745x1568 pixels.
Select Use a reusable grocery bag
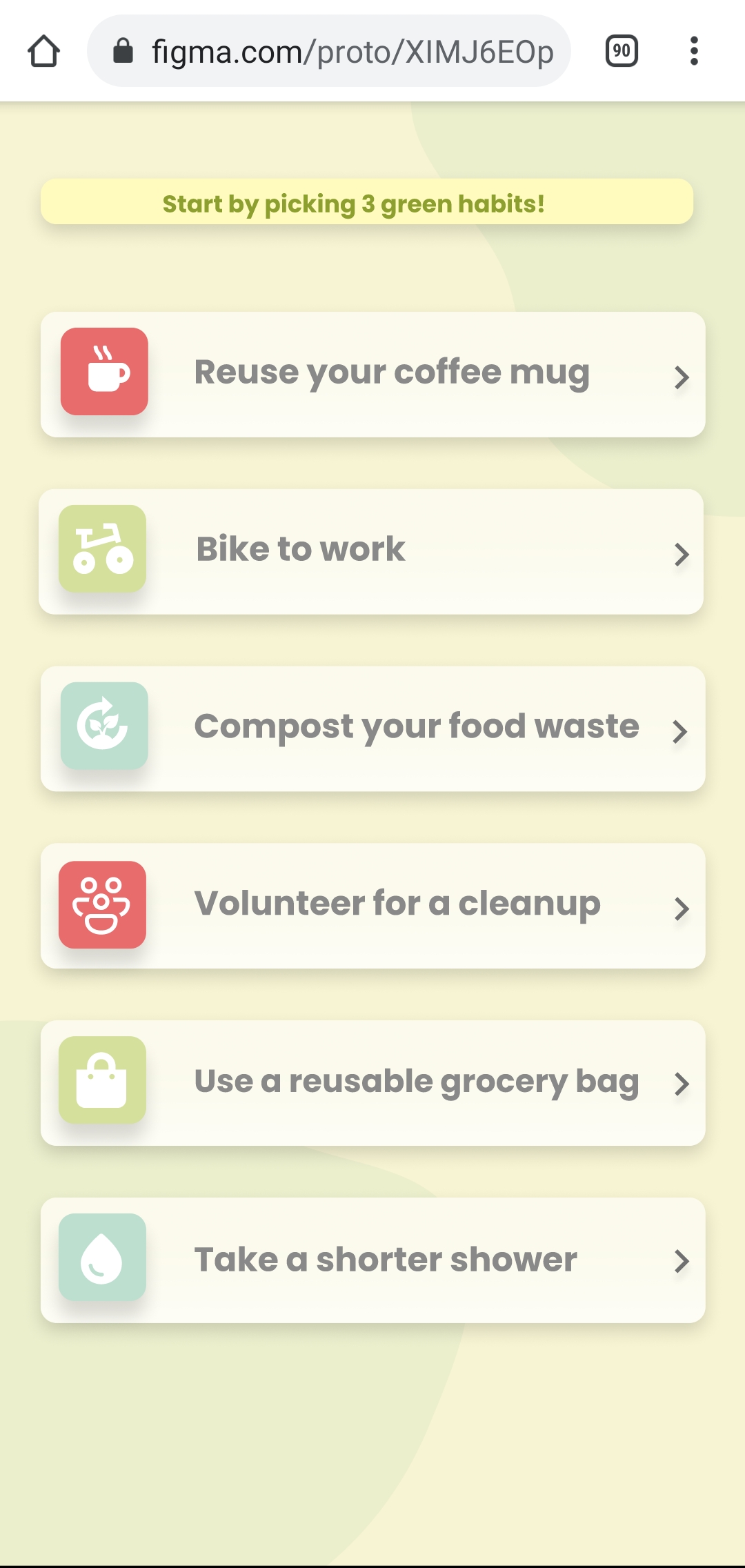[x=372, y=1082]
